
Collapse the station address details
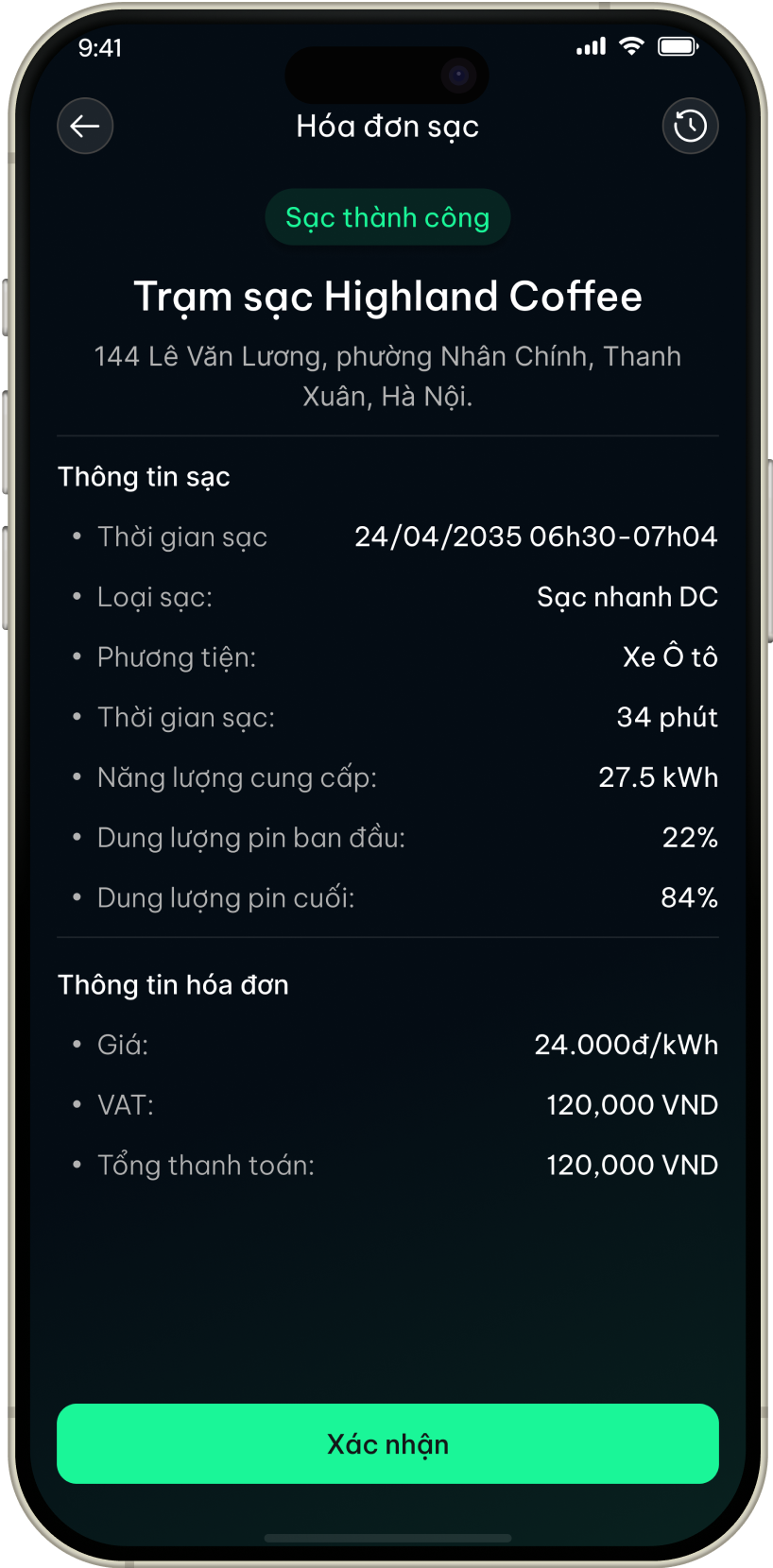(x=387, y=376)
